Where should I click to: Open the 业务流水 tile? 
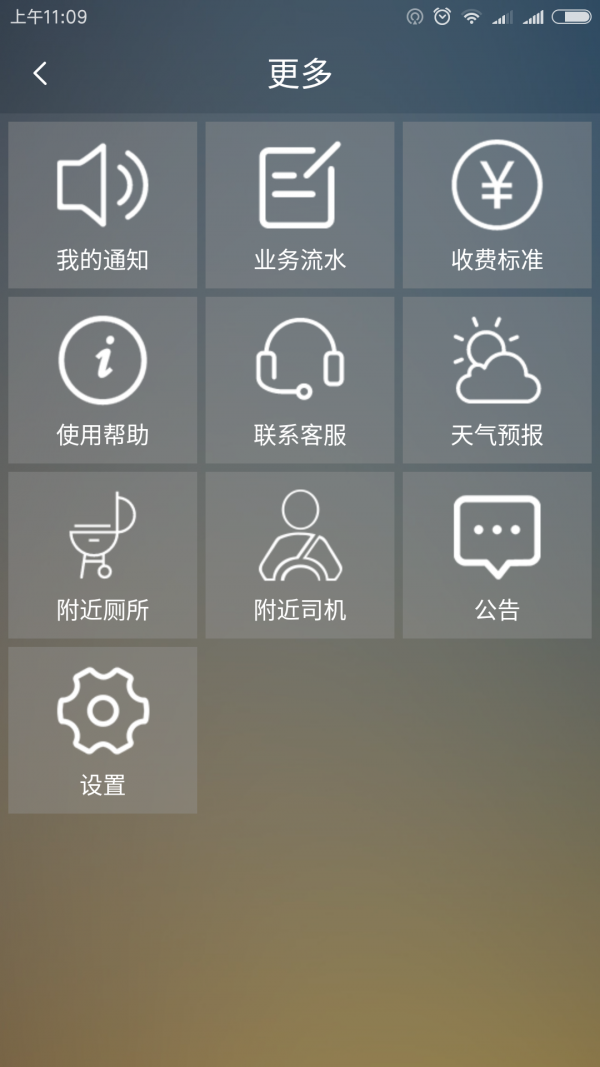point(300,205)
